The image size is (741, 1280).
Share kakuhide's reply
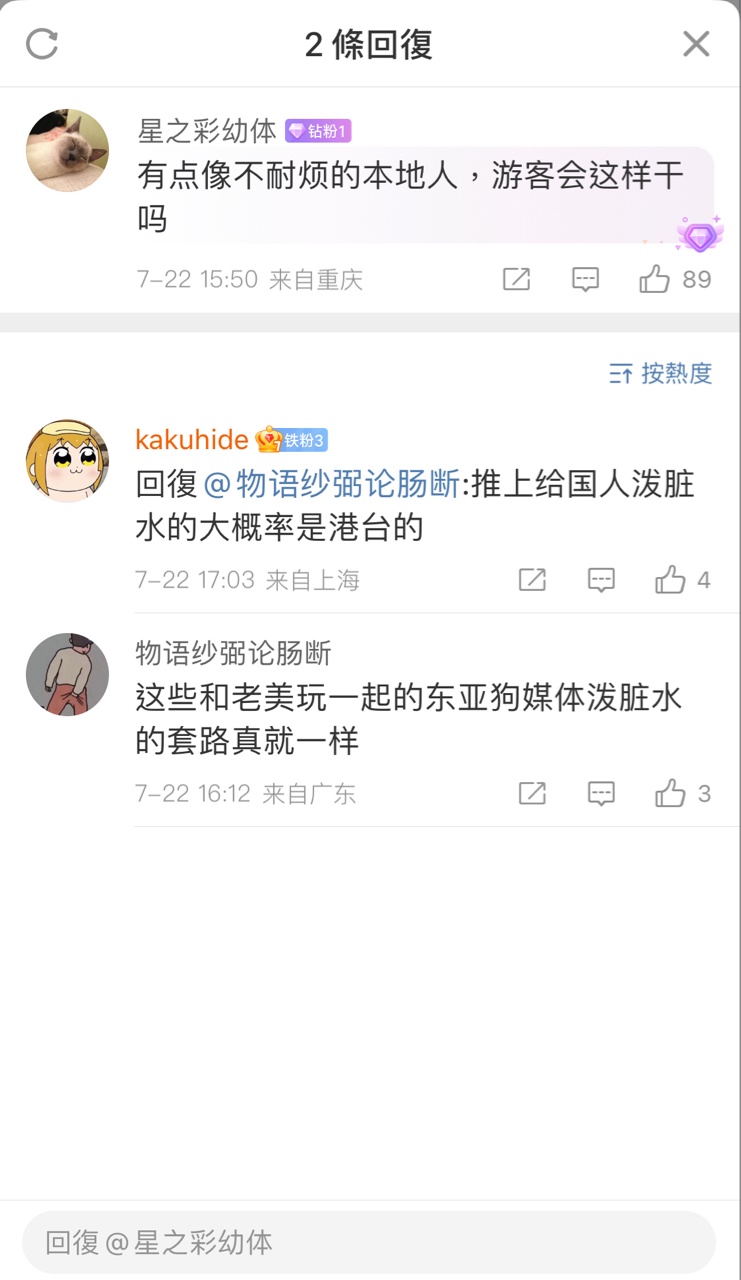point(532,580)
